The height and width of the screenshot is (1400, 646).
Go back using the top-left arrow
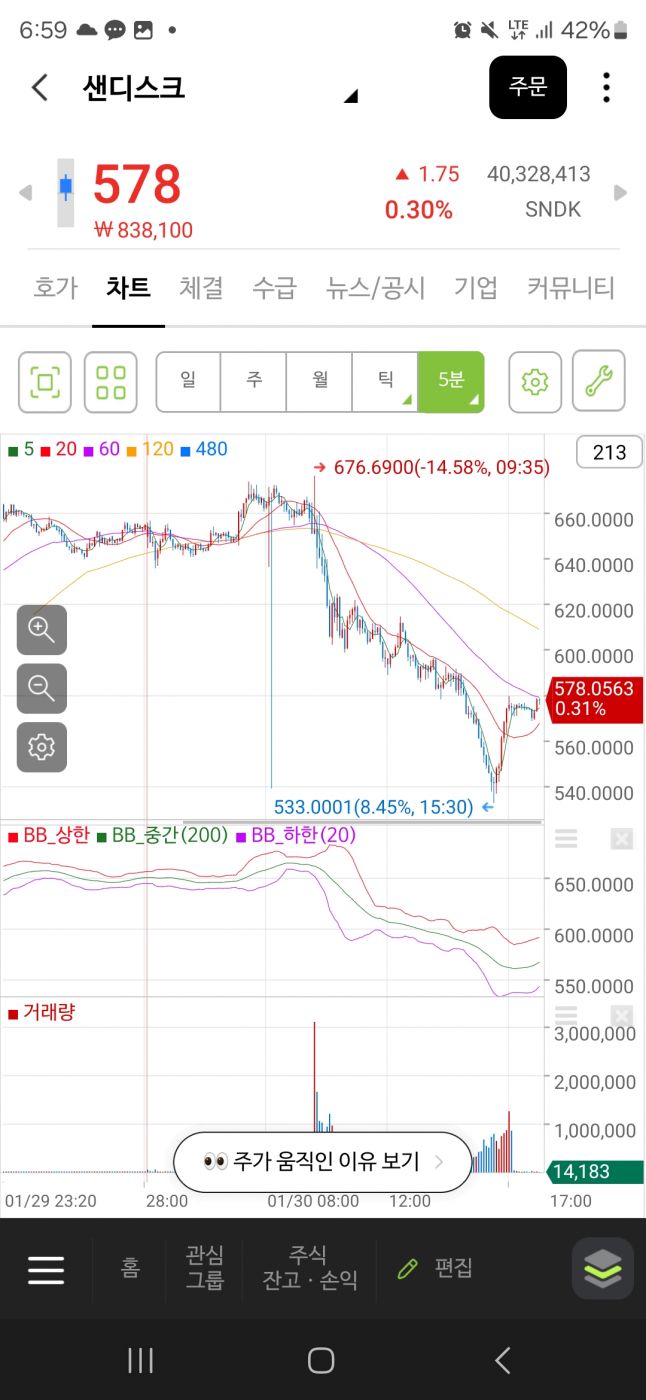coord(40,88)
